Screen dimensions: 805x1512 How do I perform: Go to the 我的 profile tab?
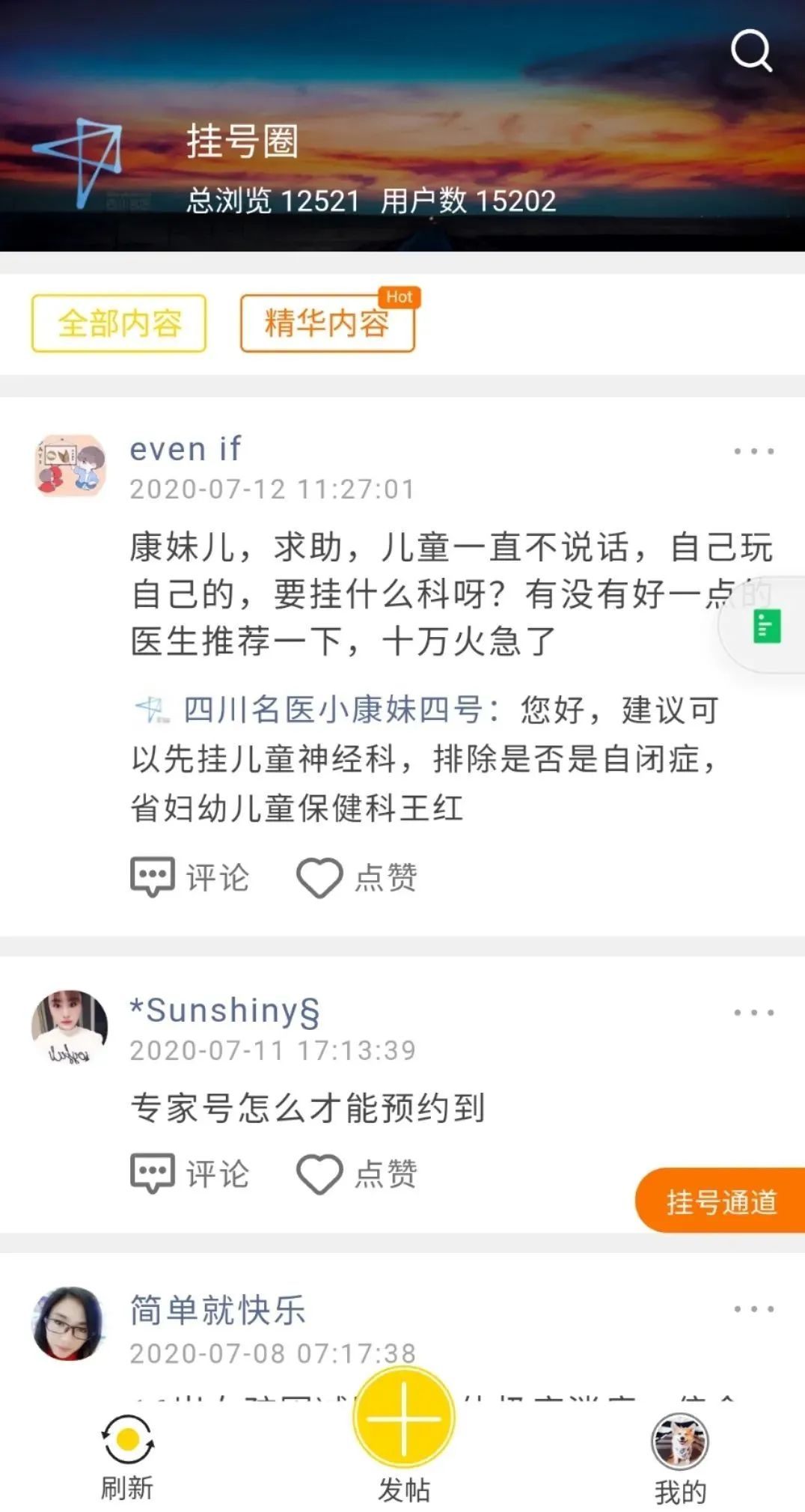(x=680, y=1457)
